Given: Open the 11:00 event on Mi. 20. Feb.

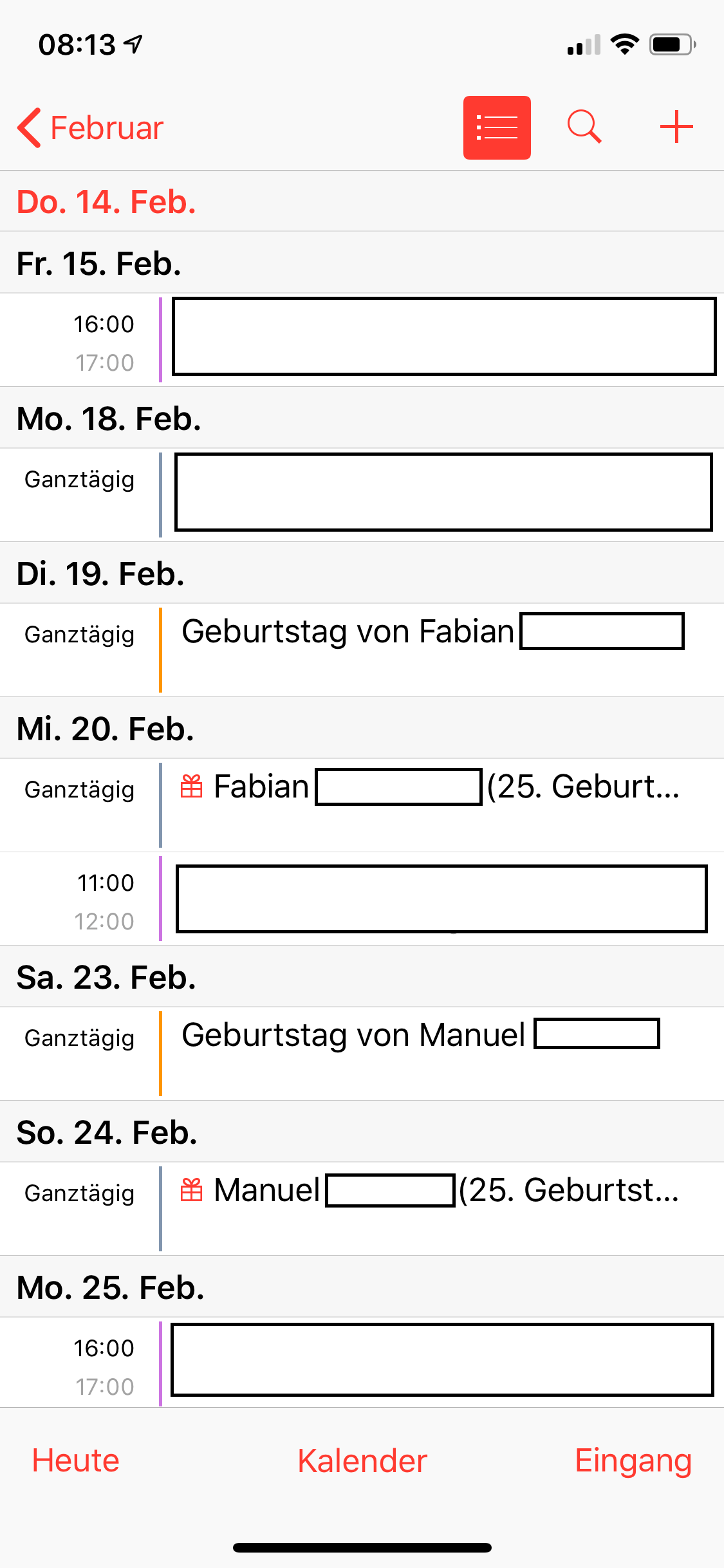Looking at the screenshot, I should 441,899.
